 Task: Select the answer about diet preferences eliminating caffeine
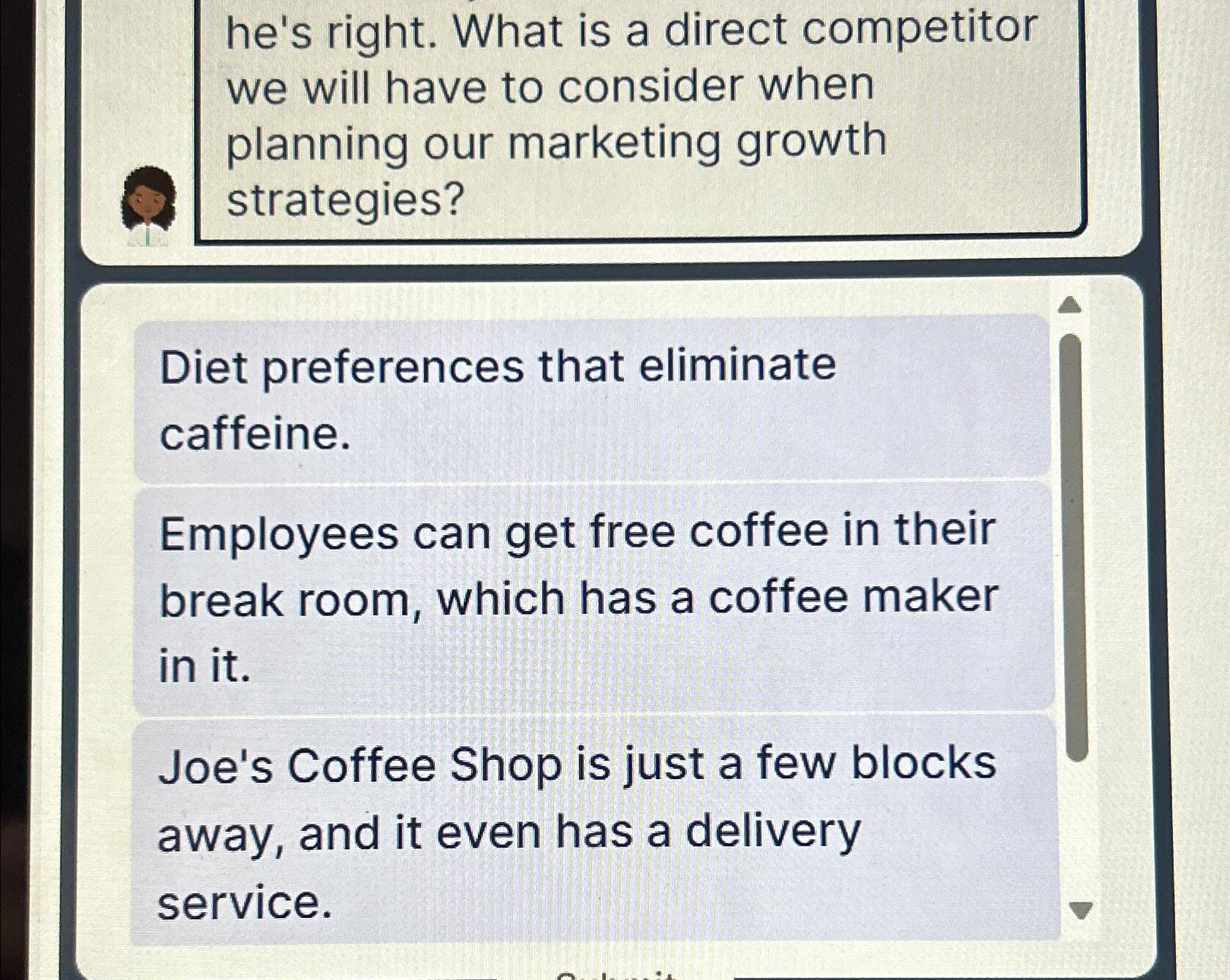592,398
